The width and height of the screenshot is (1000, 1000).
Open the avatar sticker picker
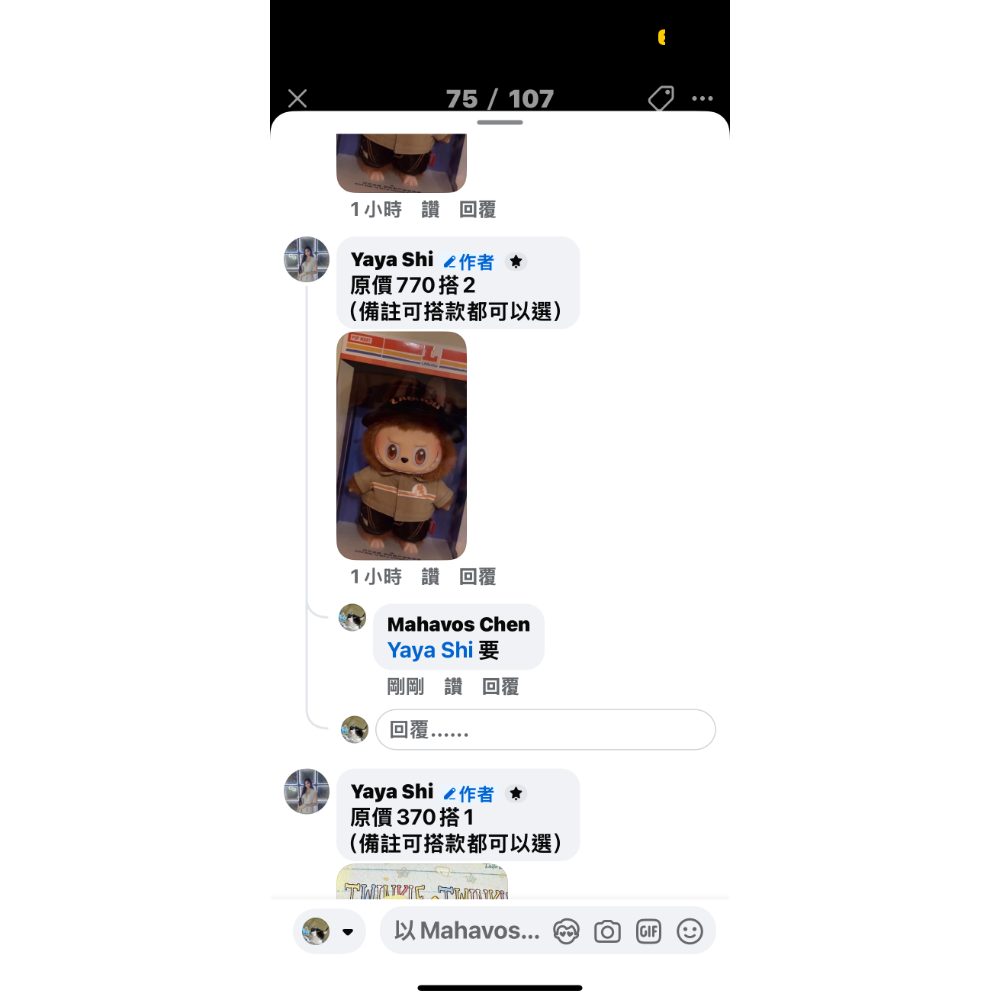click(x=567, y=931)
